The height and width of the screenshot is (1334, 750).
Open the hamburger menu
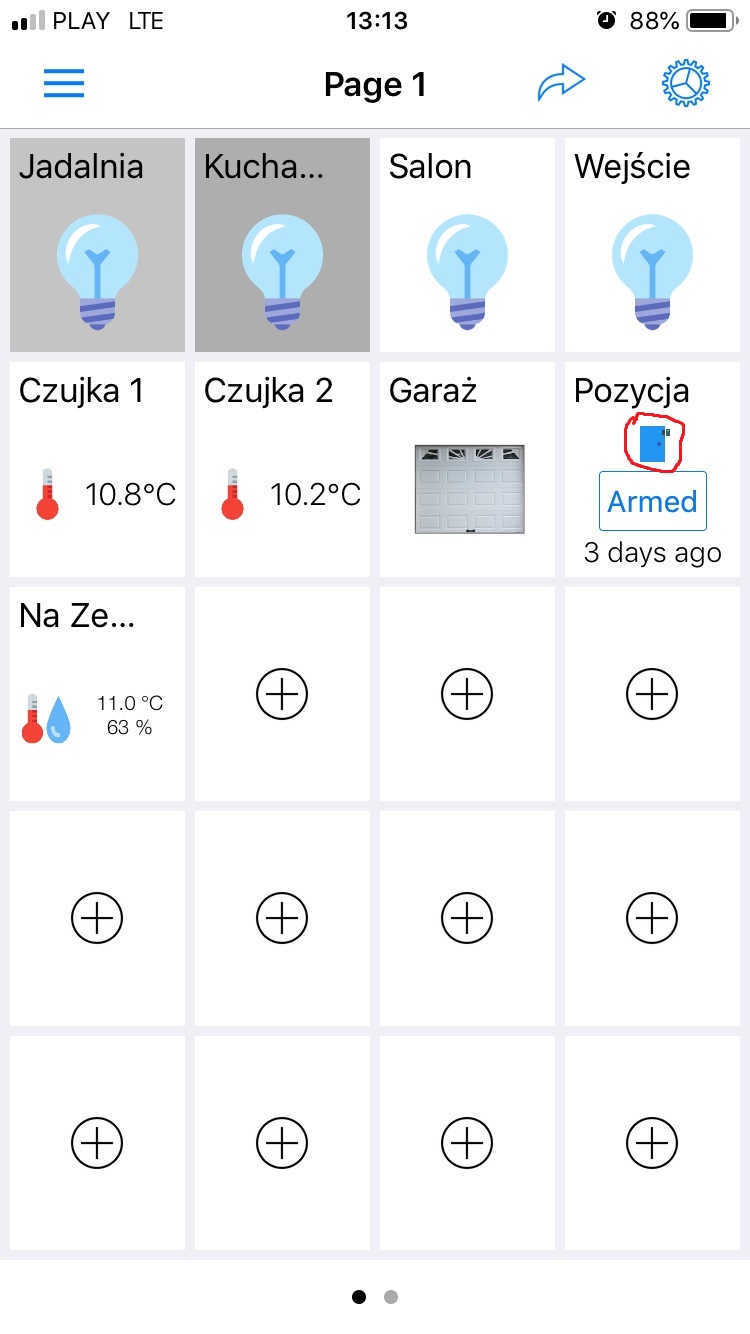click(x=64, y=84)
